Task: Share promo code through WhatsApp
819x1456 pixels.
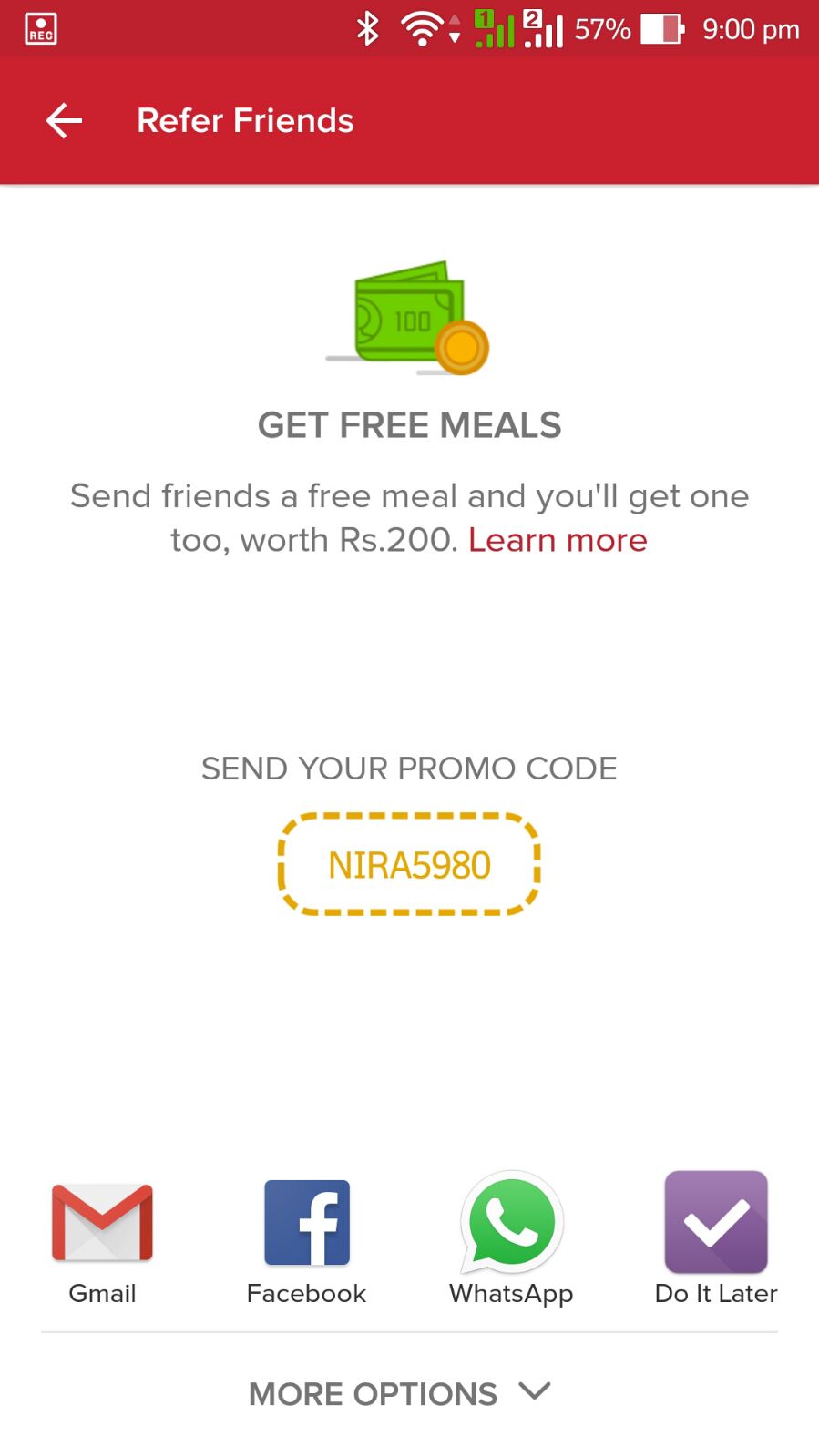Action: point(511,1222)
